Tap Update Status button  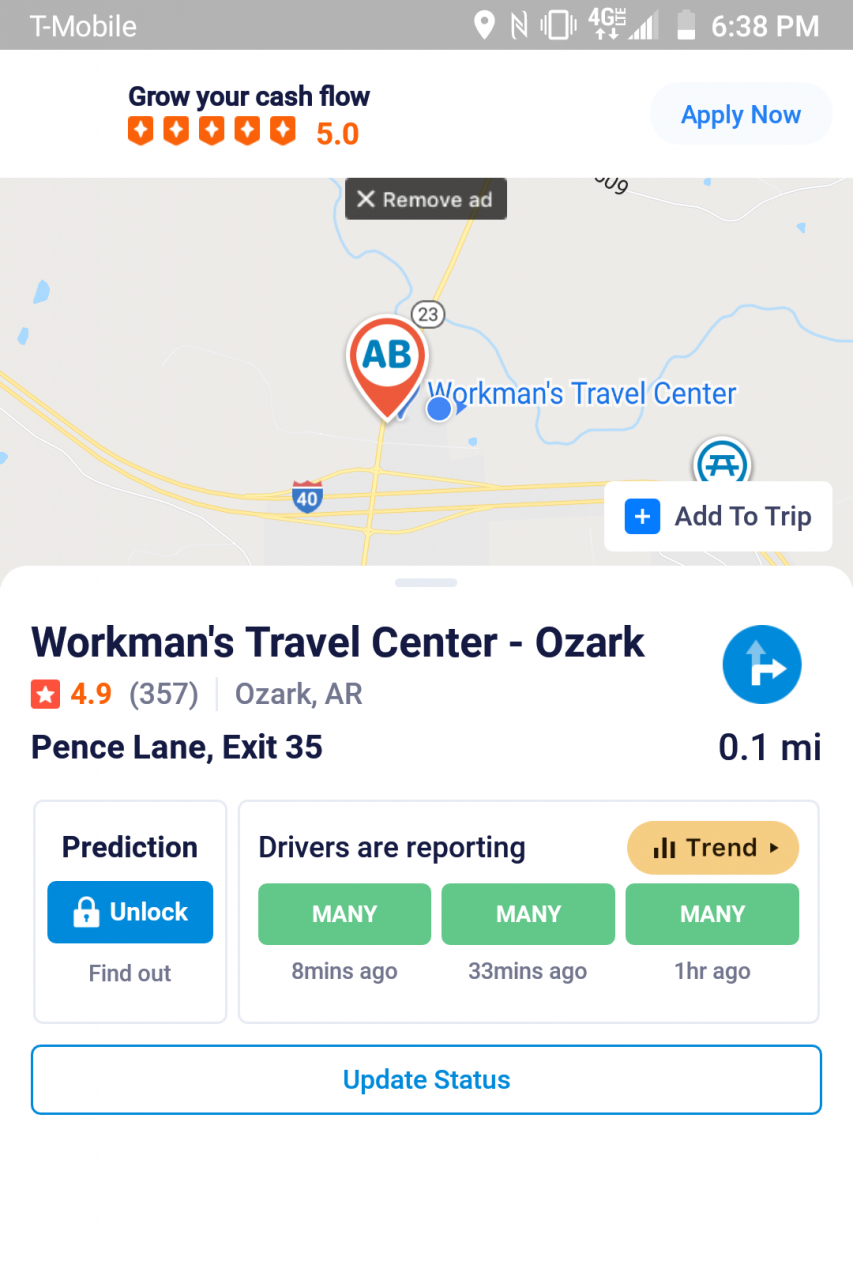coord(426,1080)
